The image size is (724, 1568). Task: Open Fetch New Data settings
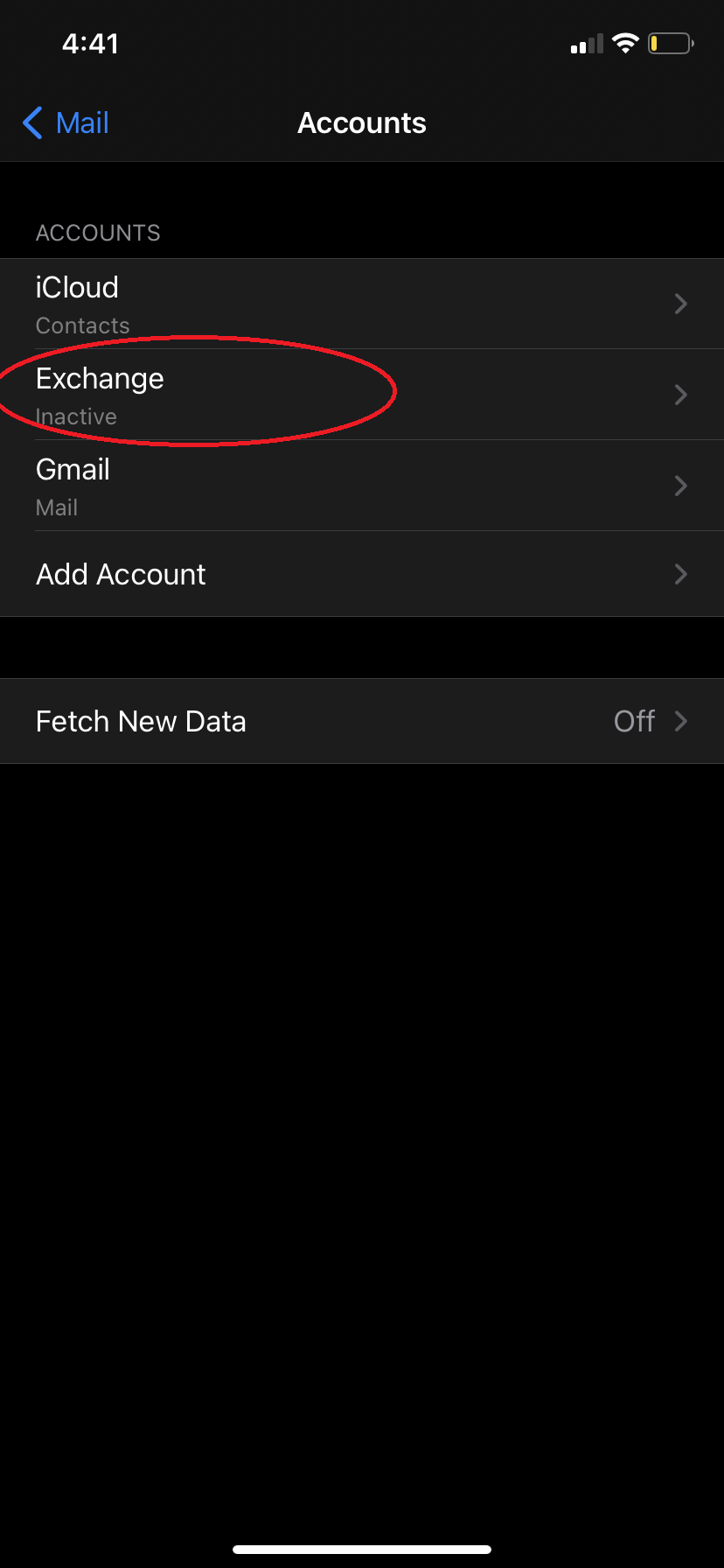(362, 721)
